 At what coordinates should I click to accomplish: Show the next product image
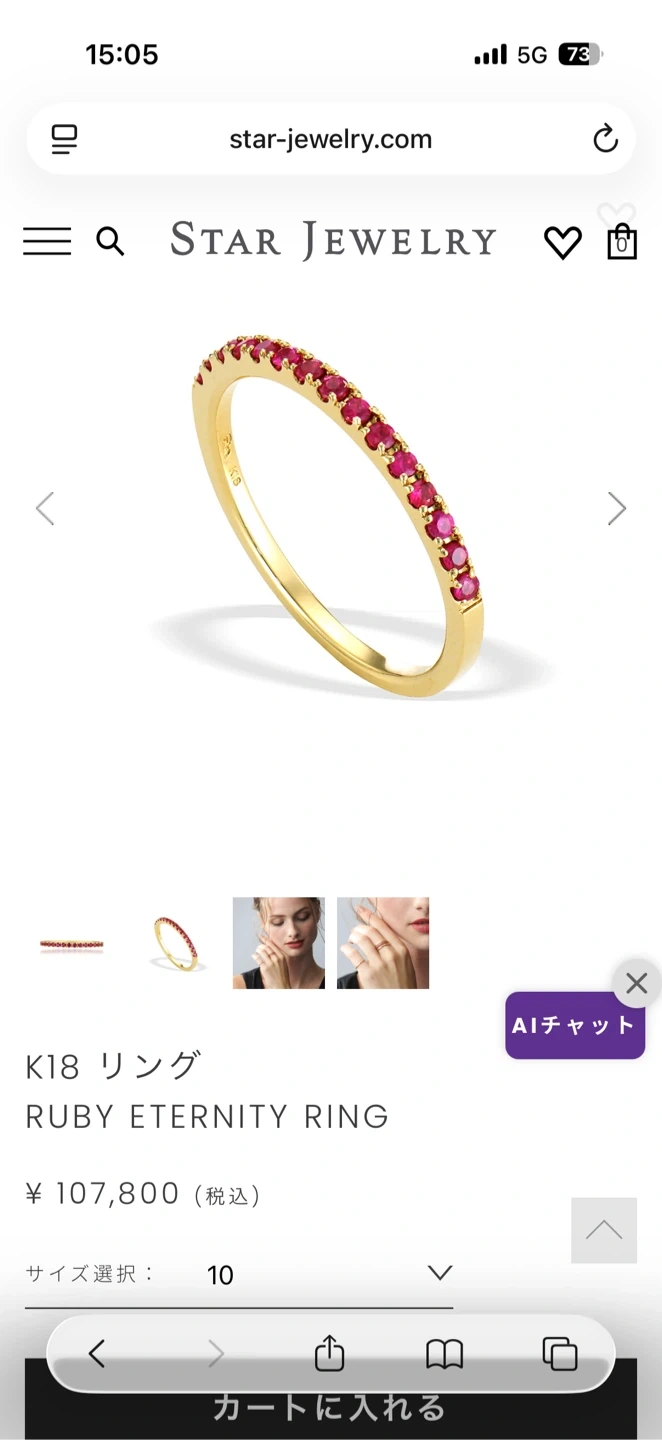(617, 509)
